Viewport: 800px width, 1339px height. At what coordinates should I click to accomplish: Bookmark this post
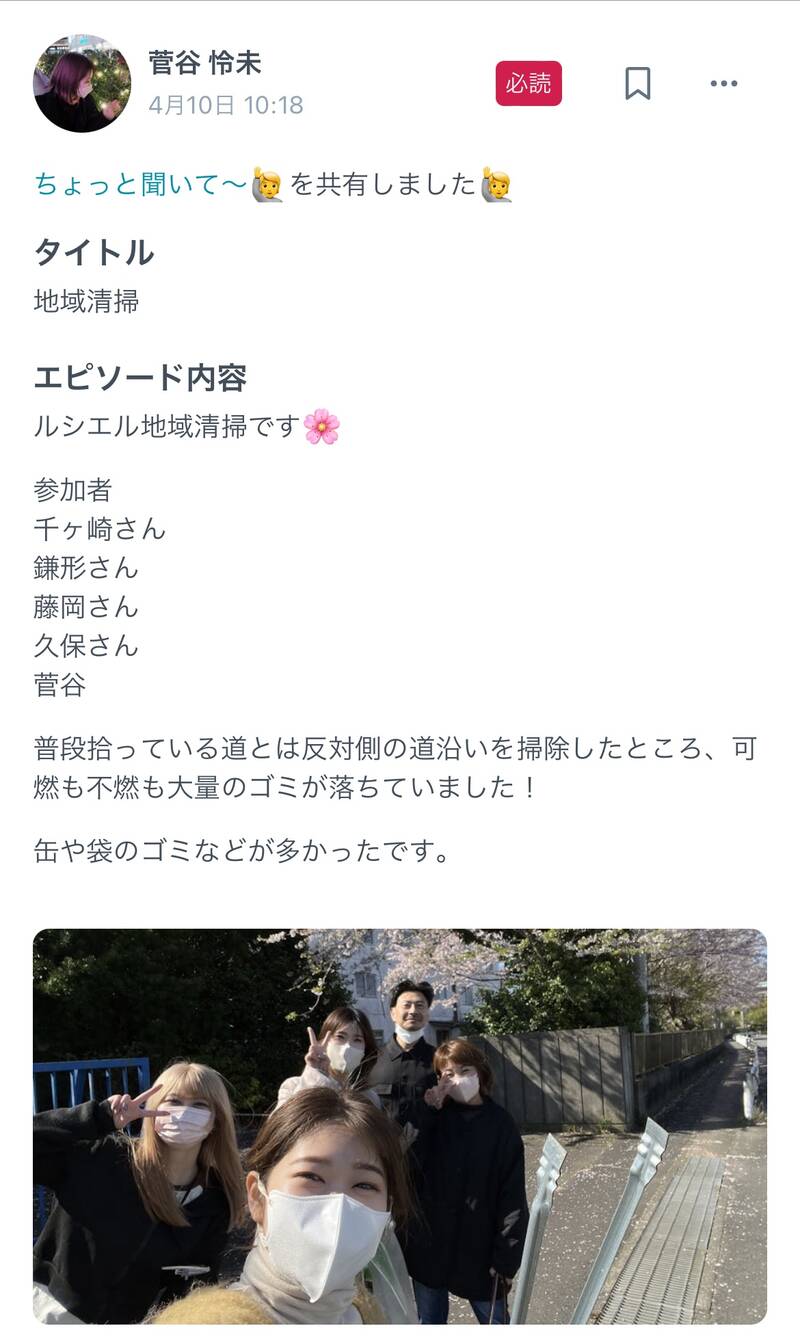pos(637,84)
